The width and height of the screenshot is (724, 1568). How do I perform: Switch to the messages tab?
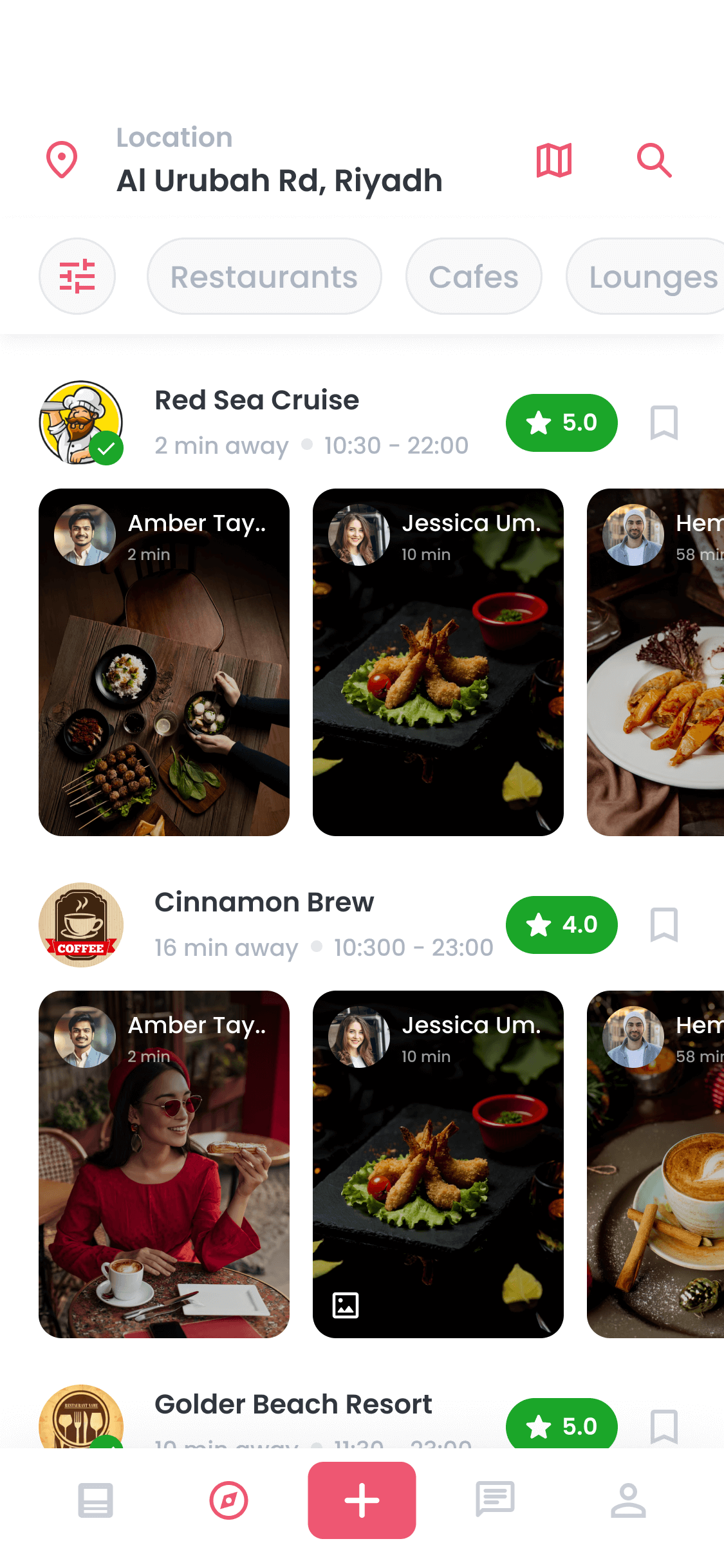495,1500
